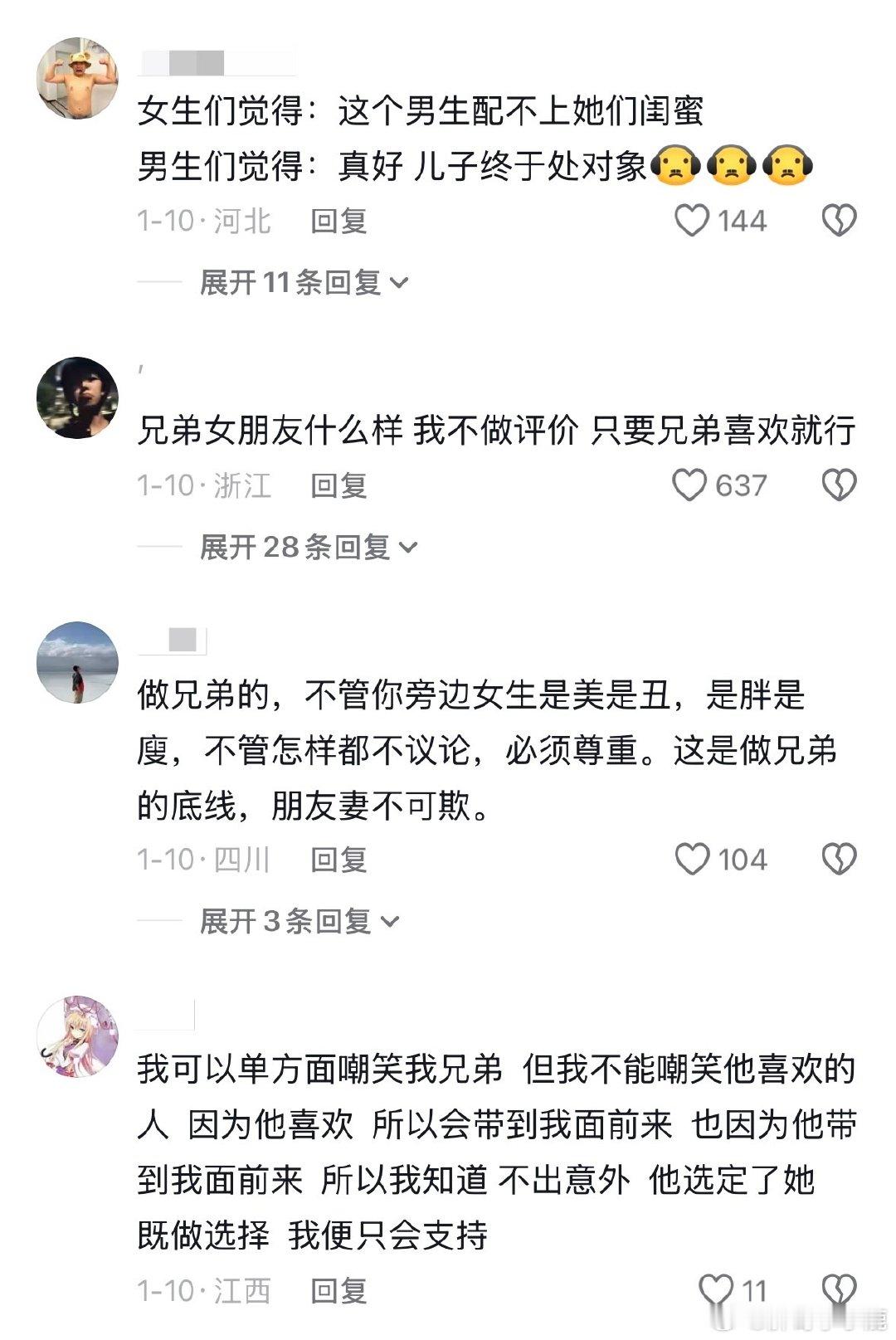Viewport: 896px width, 1340px height.
Task: Tap the heart on the 104-likes comment
Action: (x=692, y=859)
